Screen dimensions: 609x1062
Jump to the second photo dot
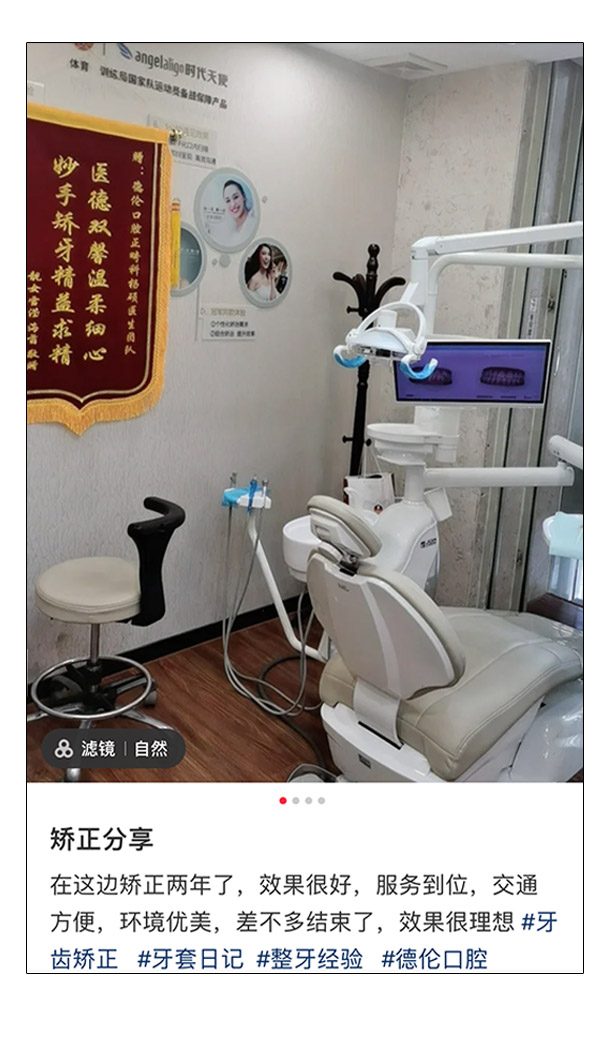click(x=295, y=801)
